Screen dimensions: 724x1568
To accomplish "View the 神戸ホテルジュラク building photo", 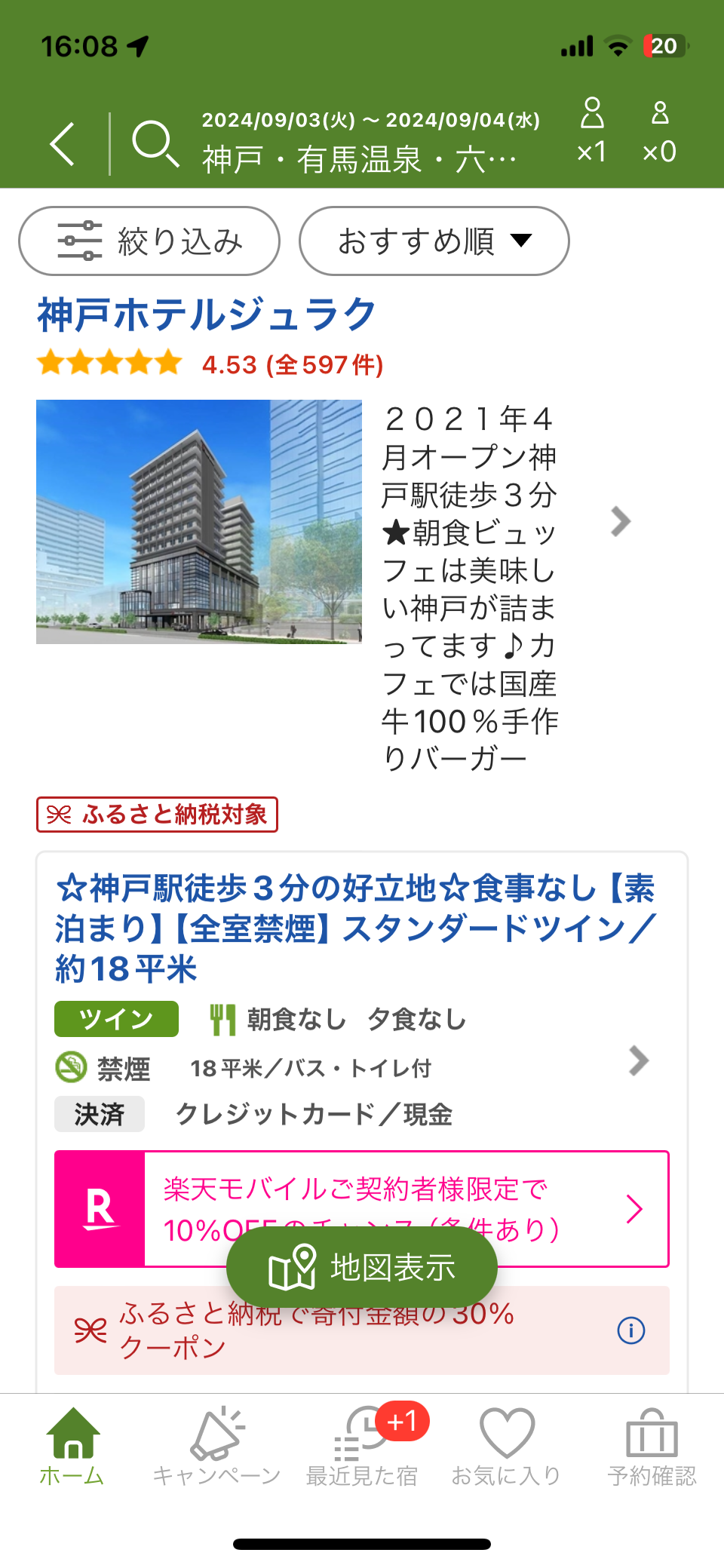I will [199, 522].
